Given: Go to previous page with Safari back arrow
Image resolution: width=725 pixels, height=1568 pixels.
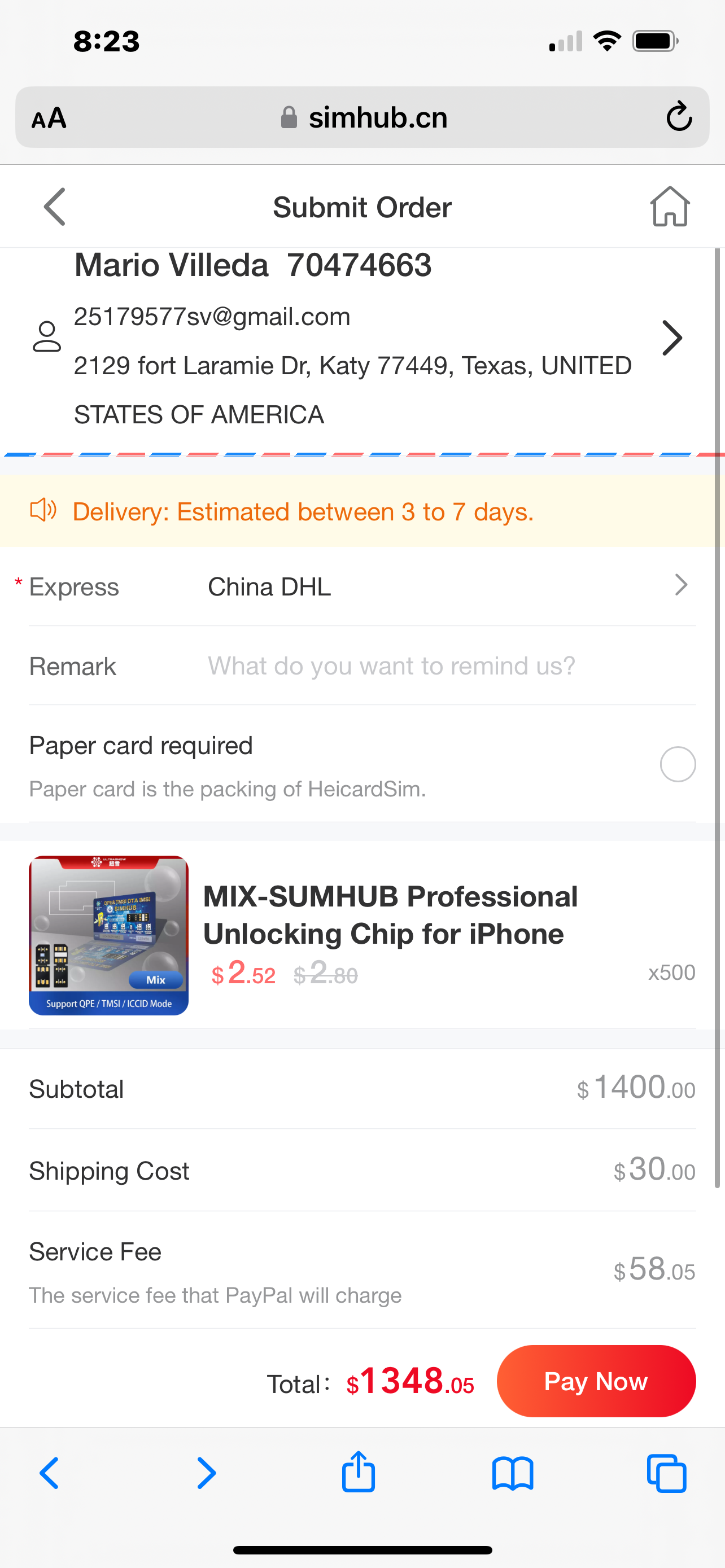Looking at the screenshot, I should pyautogui.click(x=50, y=1473).
